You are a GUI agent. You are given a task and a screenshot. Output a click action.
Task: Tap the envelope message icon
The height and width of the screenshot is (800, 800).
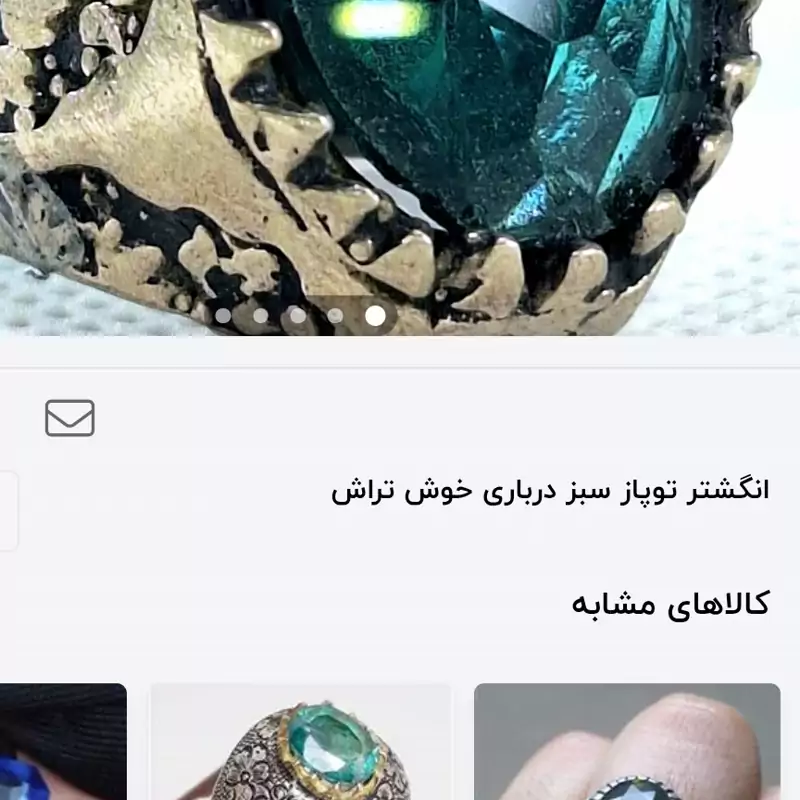[x=70, y=418]
